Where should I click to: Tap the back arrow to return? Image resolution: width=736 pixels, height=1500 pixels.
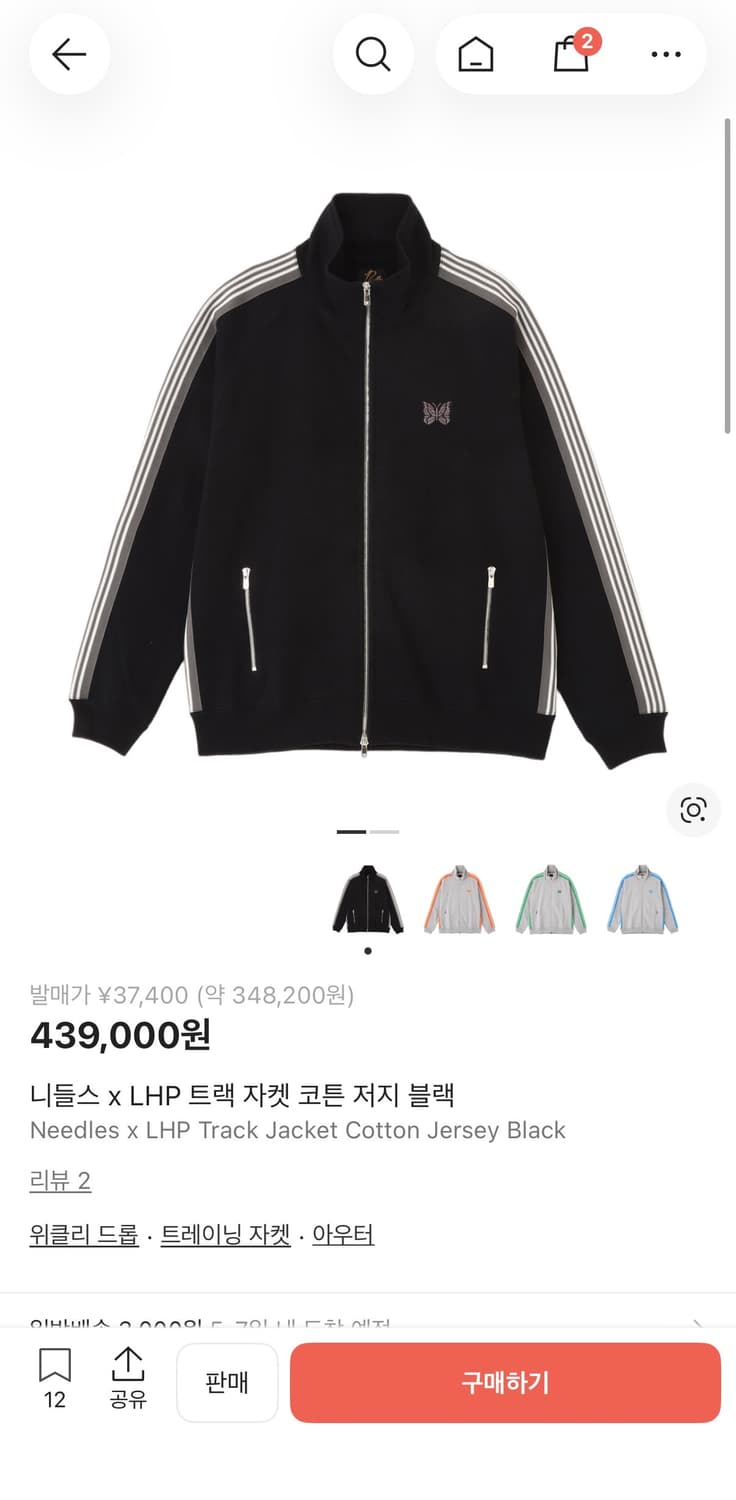[69, 54]
